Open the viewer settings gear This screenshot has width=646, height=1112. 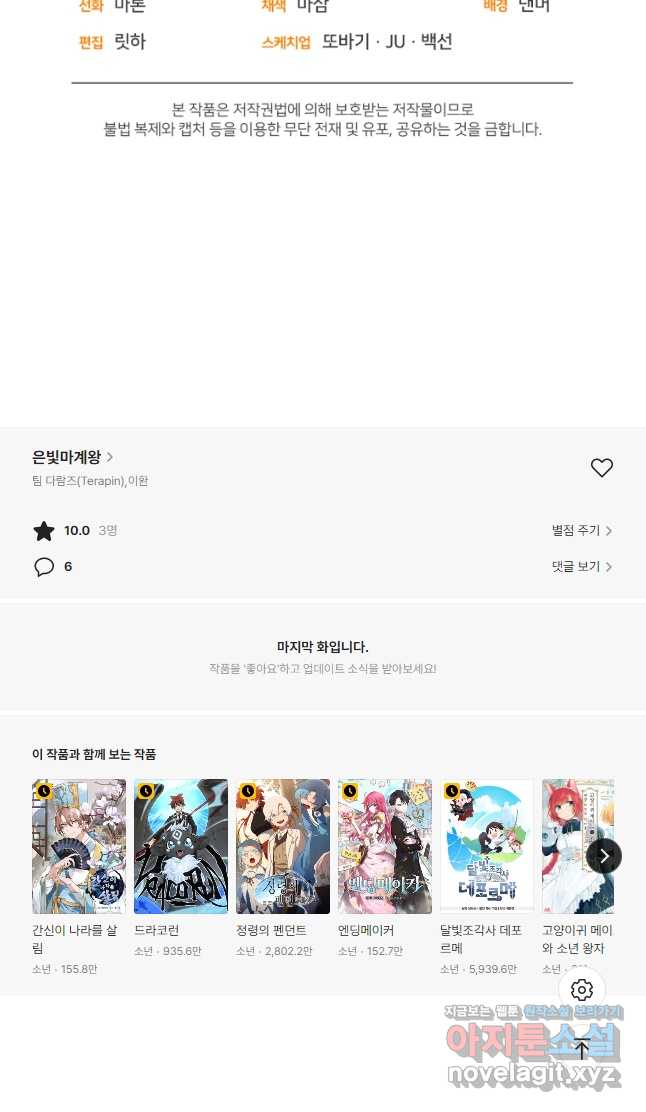coord(581,990)
